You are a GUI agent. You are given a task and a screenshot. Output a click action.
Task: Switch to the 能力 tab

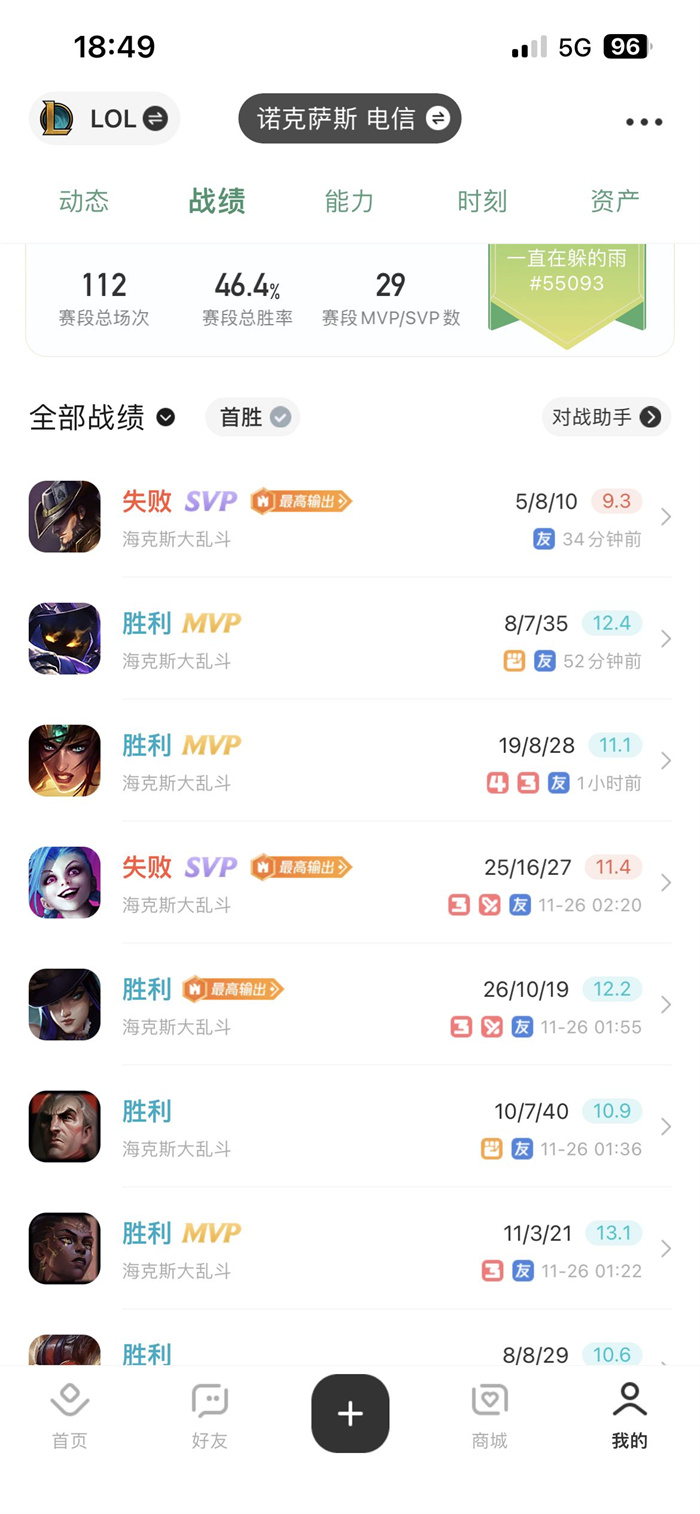(349, 201)
